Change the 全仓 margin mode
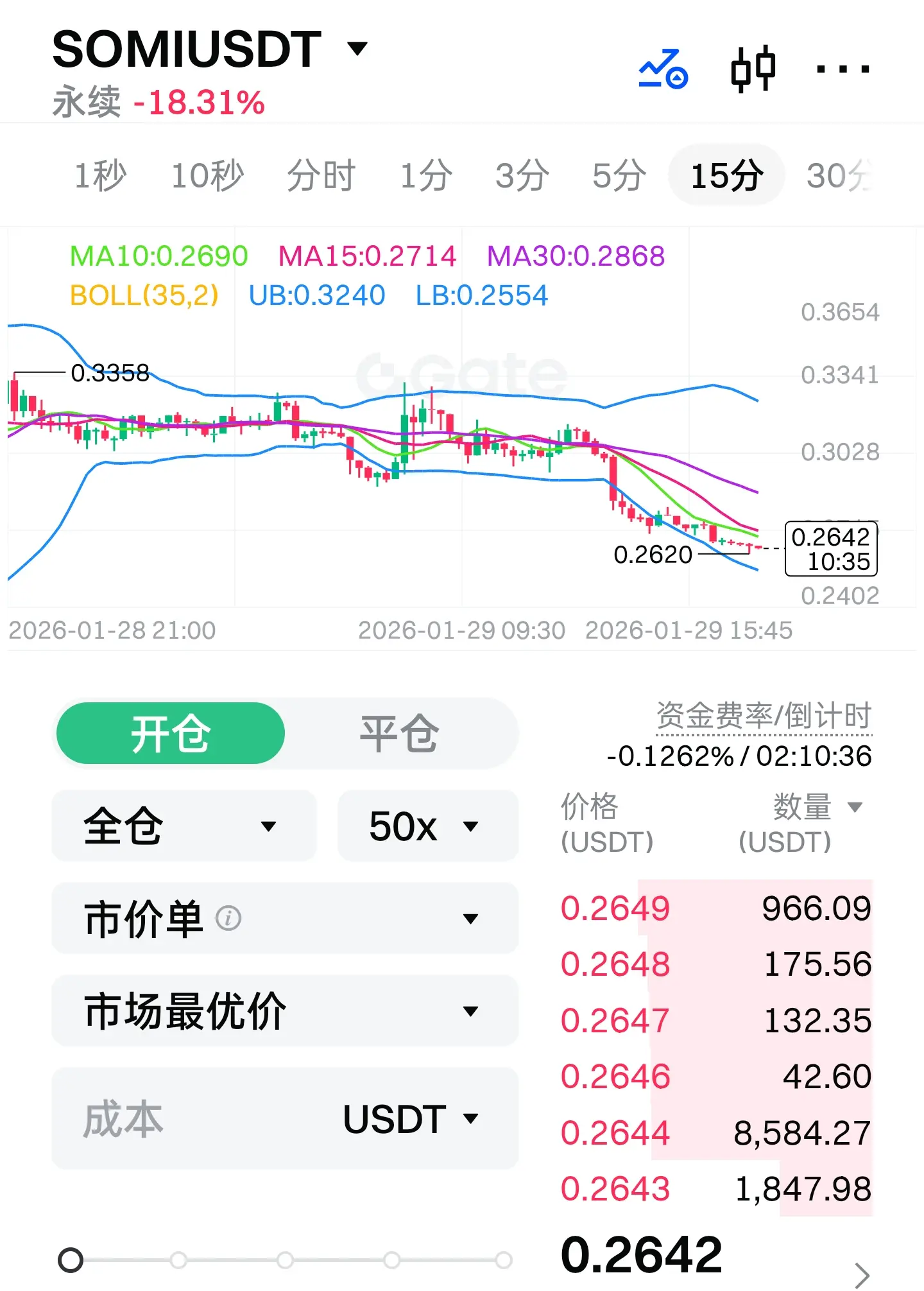 point(184,826)
